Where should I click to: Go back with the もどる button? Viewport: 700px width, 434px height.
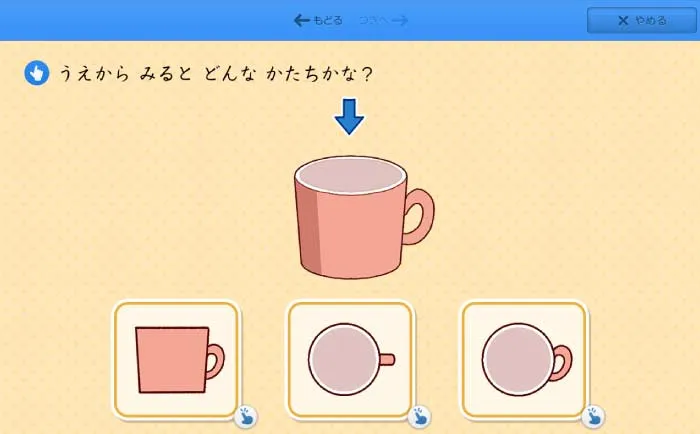click(x=318, y=20)
